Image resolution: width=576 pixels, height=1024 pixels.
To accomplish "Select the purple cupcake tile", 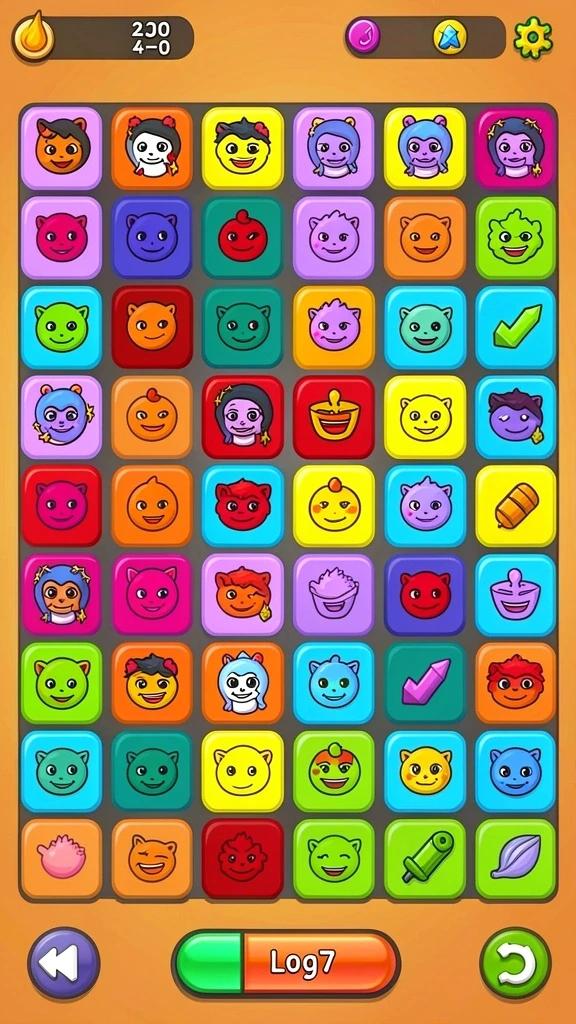I will coord(334,595).
